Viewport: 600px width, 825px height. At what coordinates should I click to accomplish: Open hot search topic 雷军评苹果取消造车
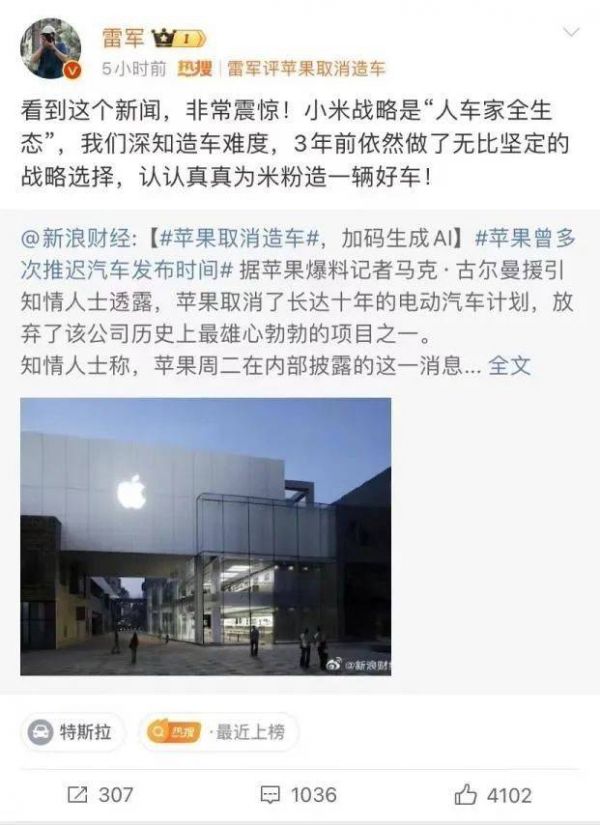[x=304, y=69]
